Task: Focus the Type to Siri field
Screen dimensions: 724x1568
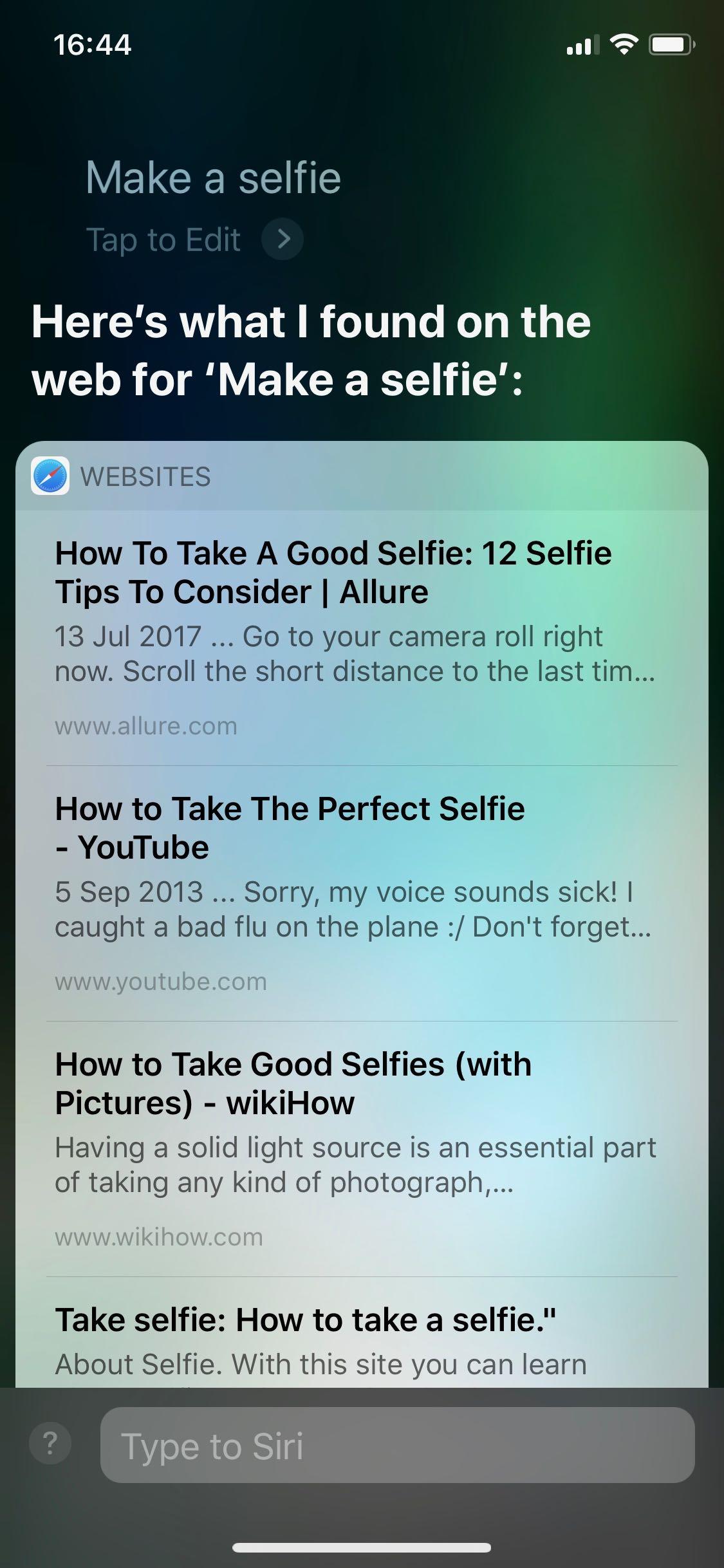Action: [397, 1446]
